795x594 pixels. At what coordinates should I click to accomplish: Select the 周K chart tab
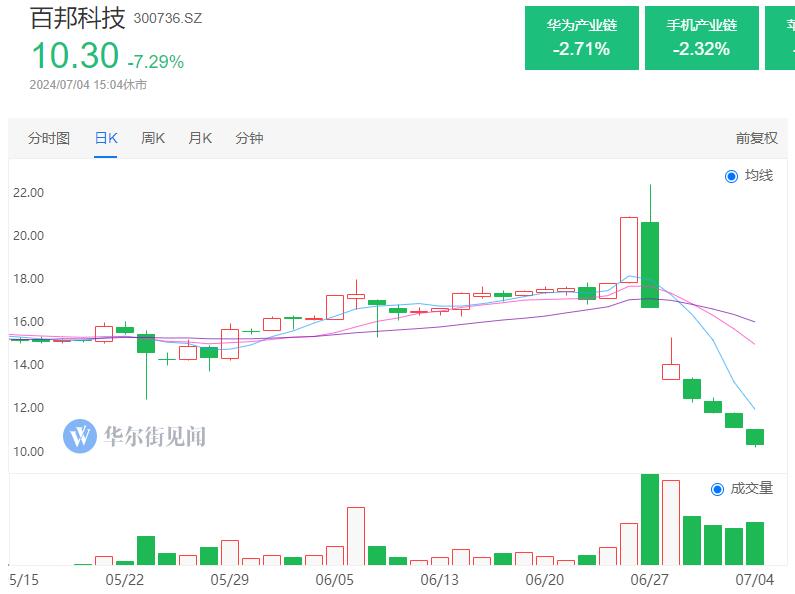point(153,138)
